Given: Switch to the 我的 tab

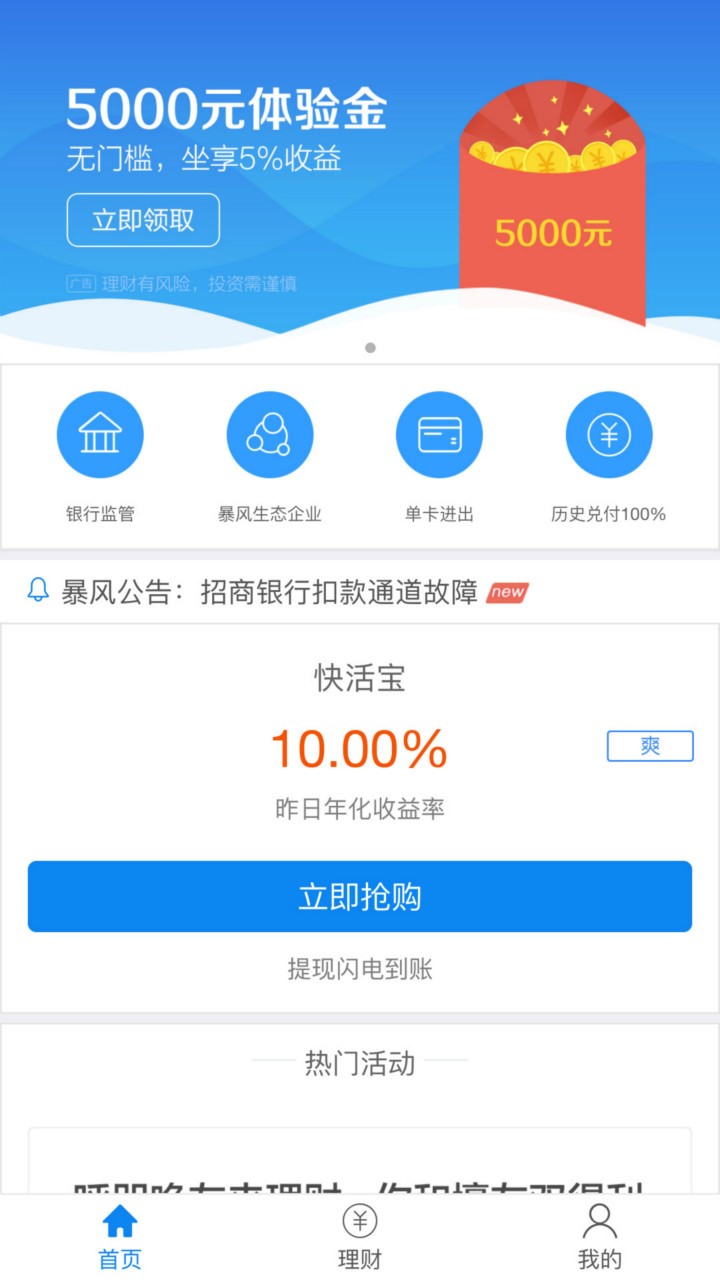Looking at the screenshot, I should [x=599, y=1237].
